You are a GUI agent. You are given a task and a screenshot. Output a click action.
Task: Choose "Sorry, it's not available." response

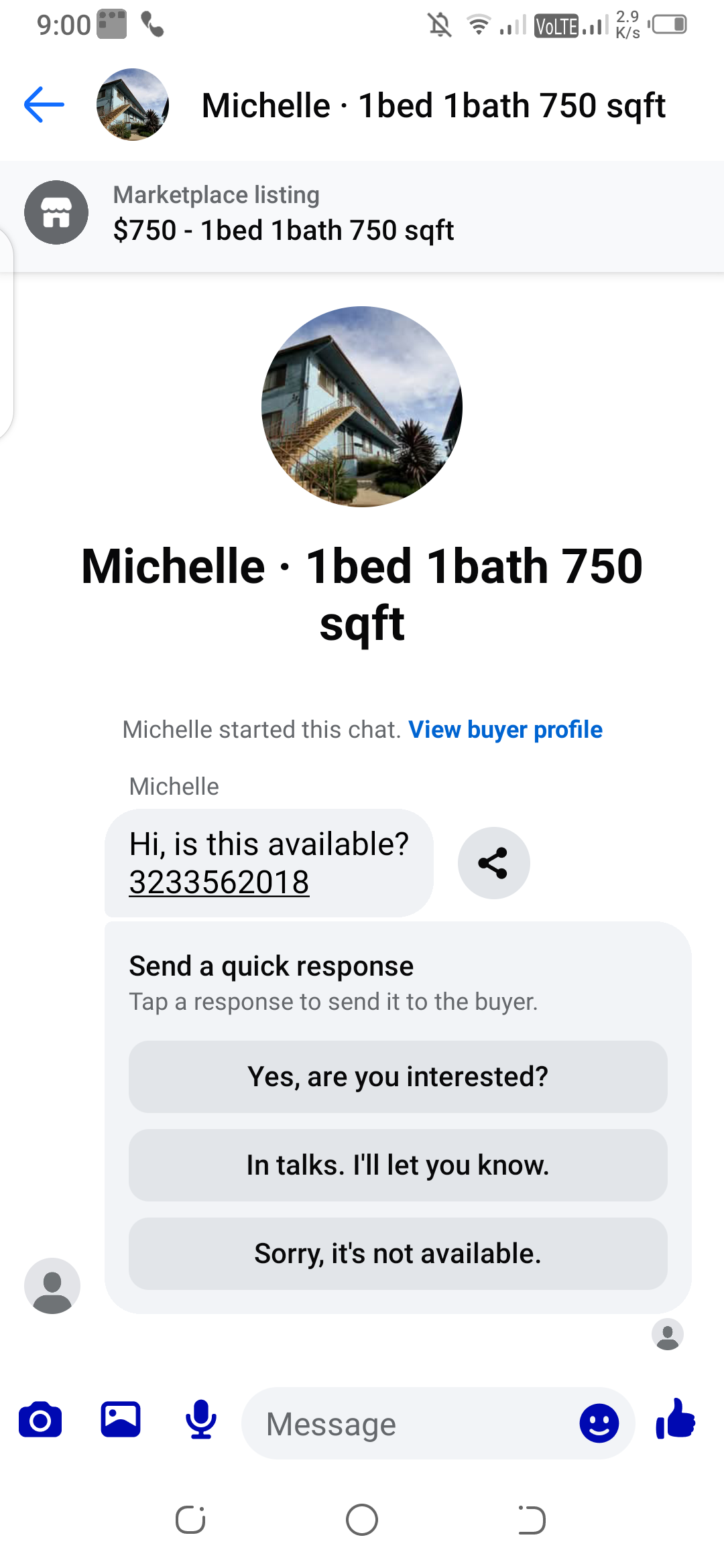(x=398, y=1254)
